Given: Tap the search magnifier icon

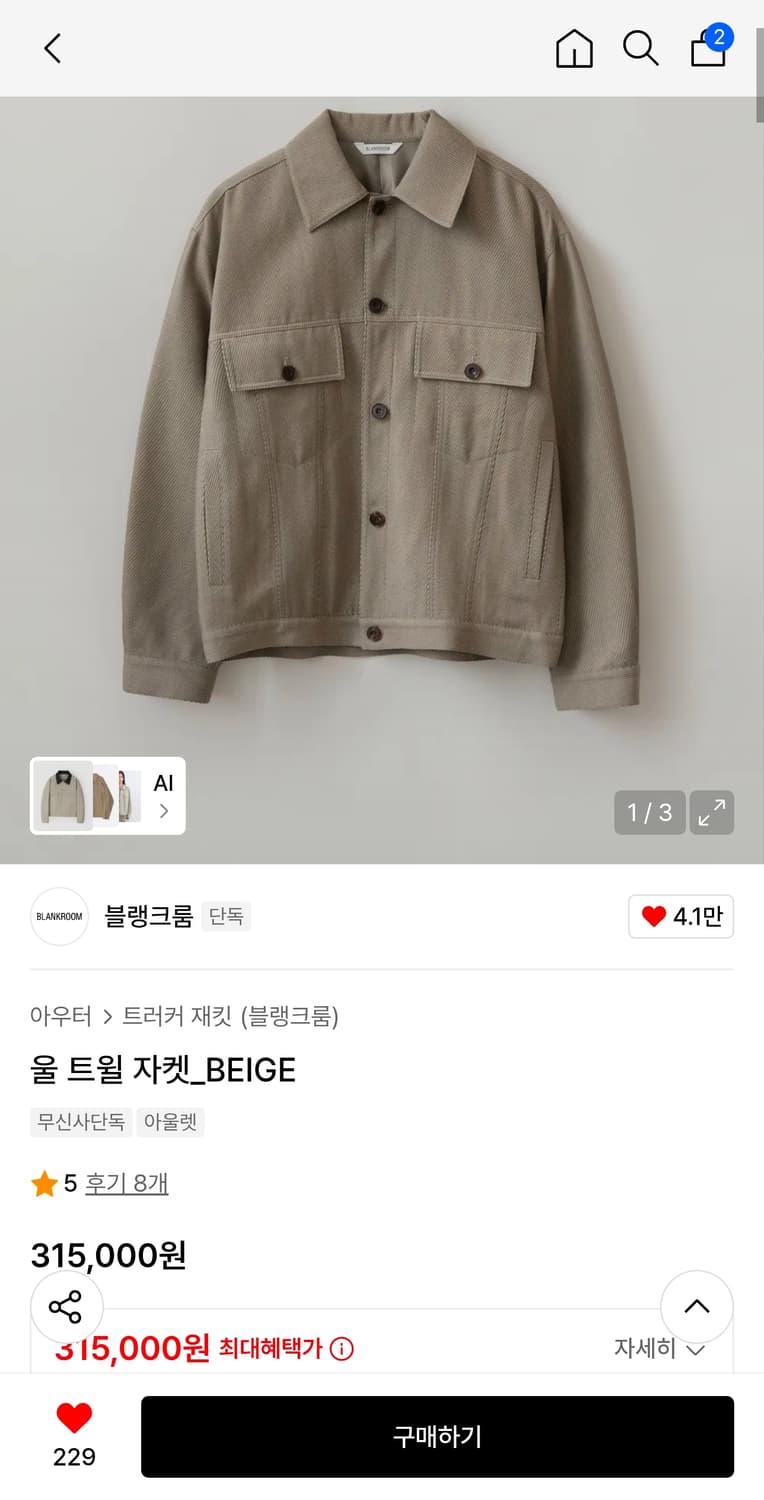Looking at the screenshot, I should click(x=640, y=48).
